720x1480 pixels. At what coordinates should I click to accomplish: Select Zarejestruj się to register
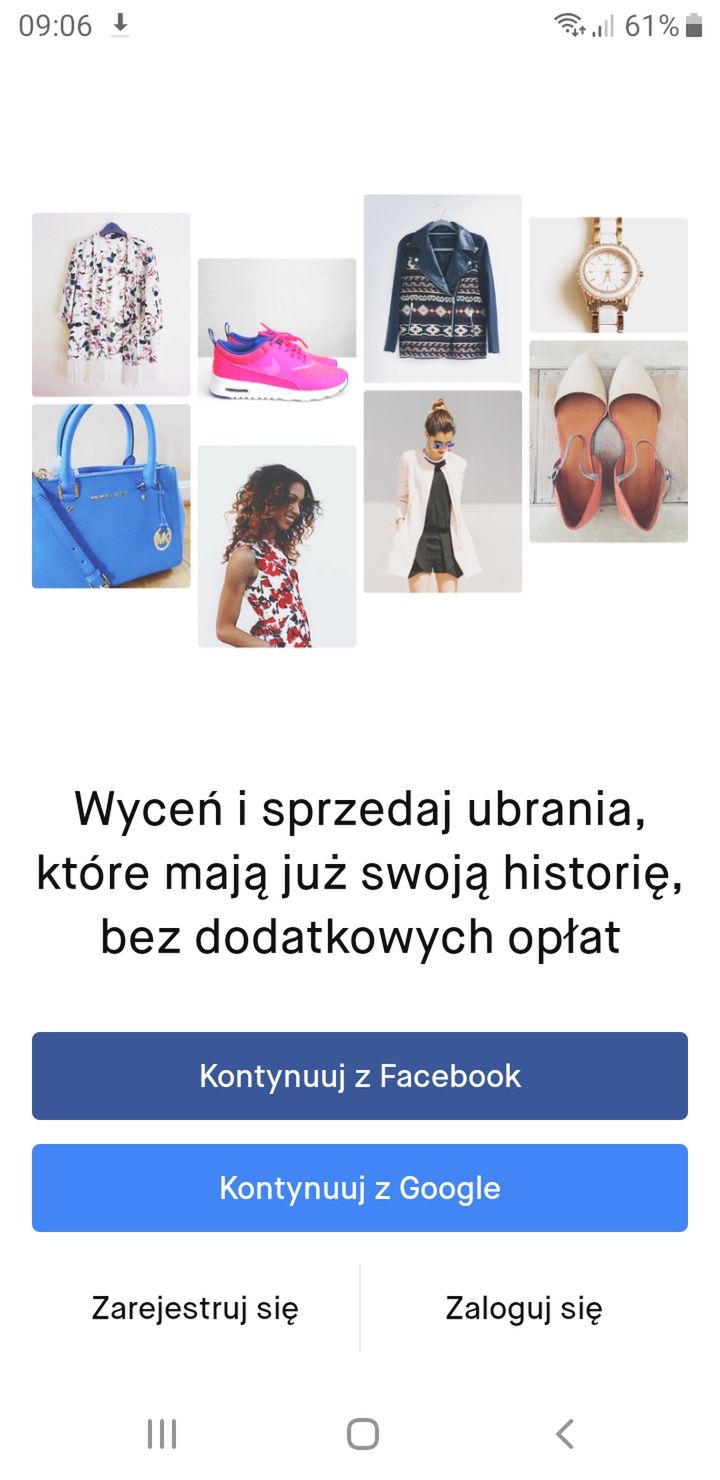pyautogui.click(x=195, y=1308)
